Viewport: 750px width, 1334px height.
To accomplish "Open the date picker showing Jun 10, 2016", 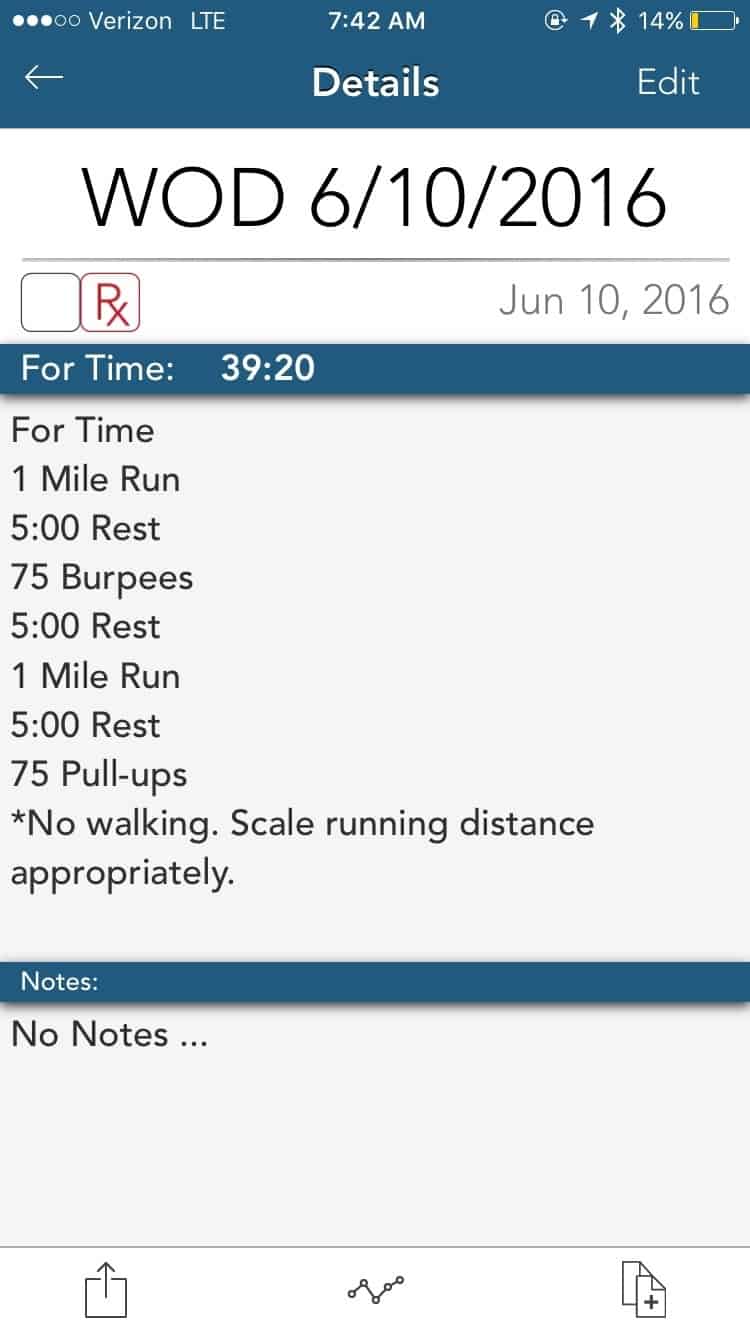I will 615,298.
